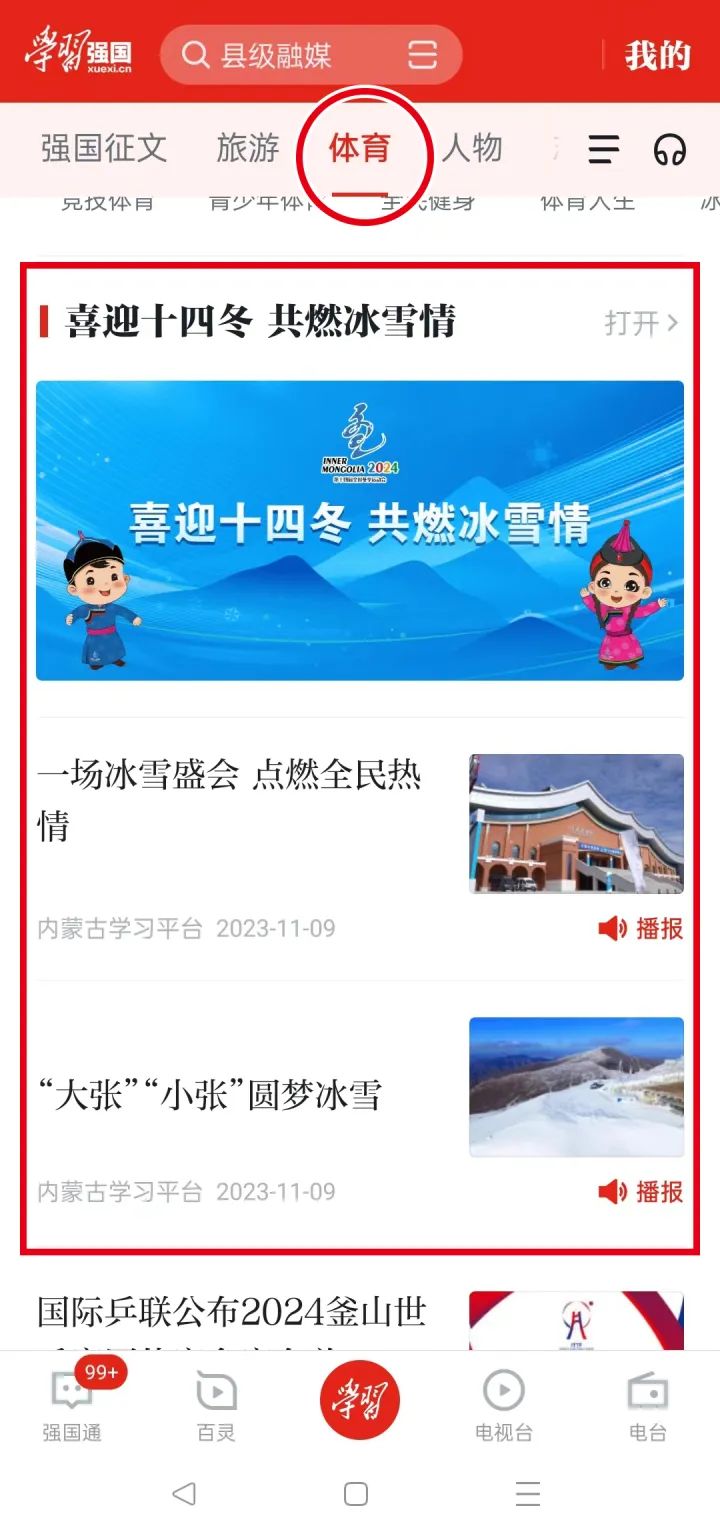Open the channel list menu icon

click(604, 150)
